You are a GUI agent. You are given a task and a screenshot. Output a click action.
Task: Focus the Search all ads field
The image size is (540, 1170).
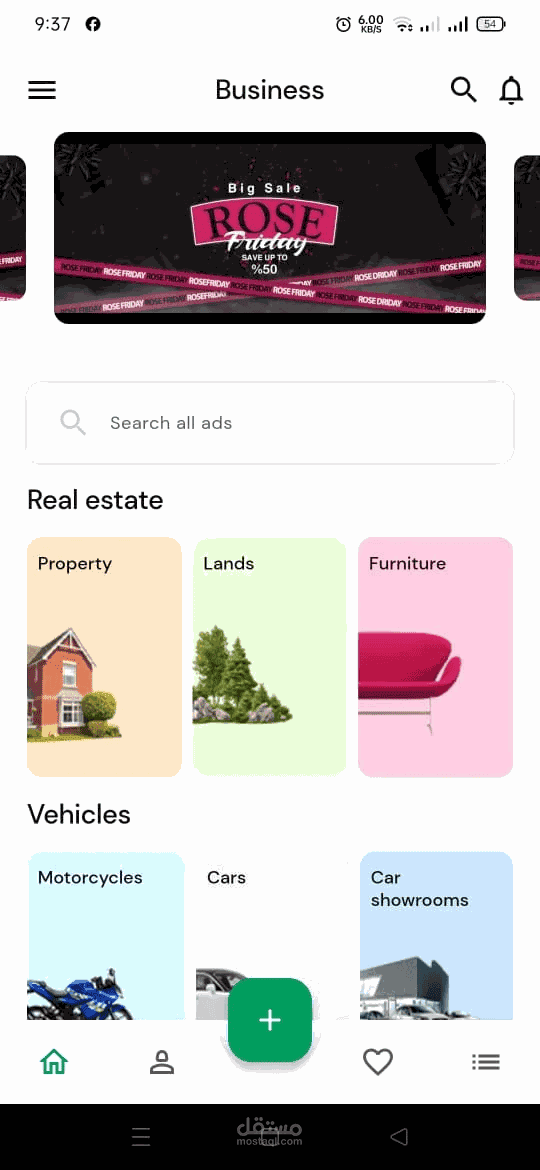tap(270, 423)
